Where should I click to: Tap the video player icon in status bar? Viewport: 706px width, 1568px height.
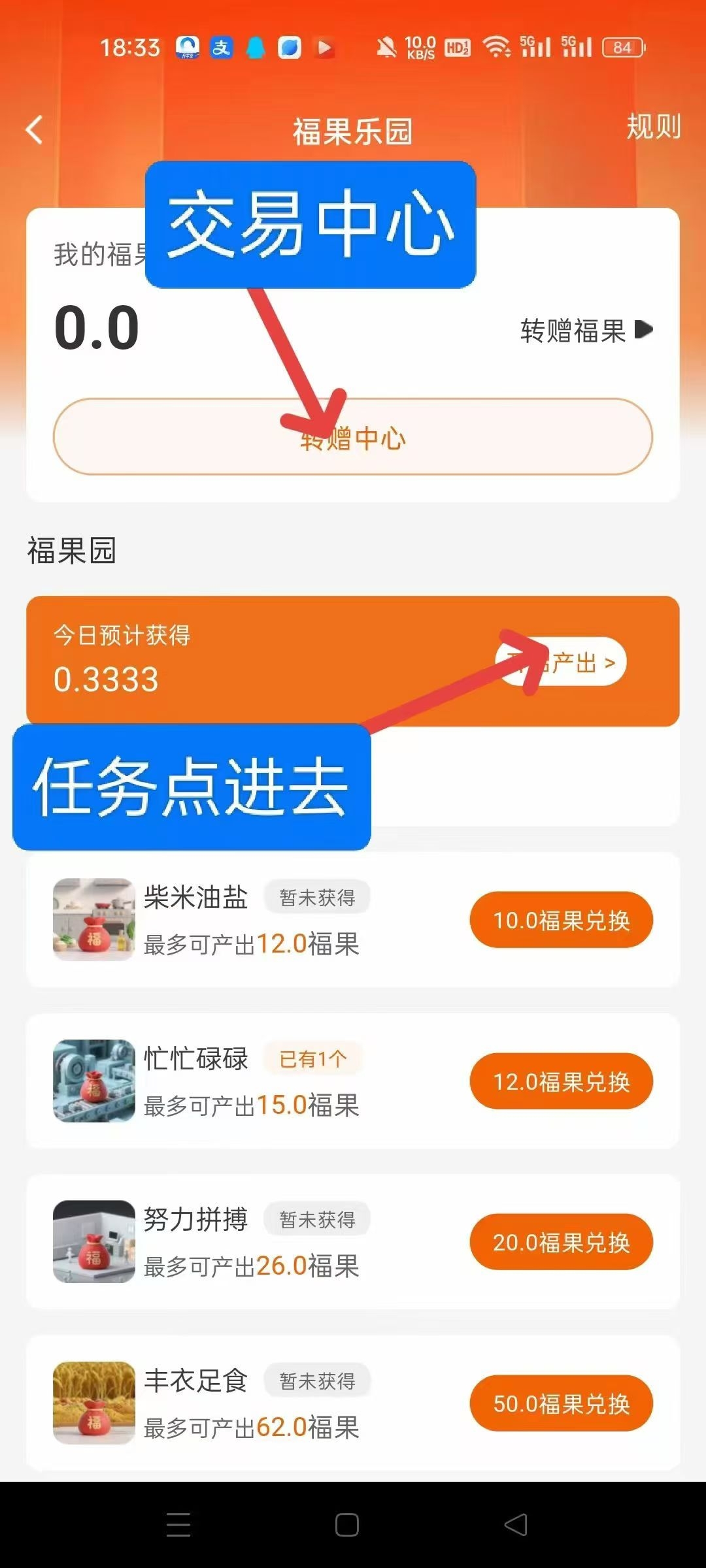click(325, 47)
